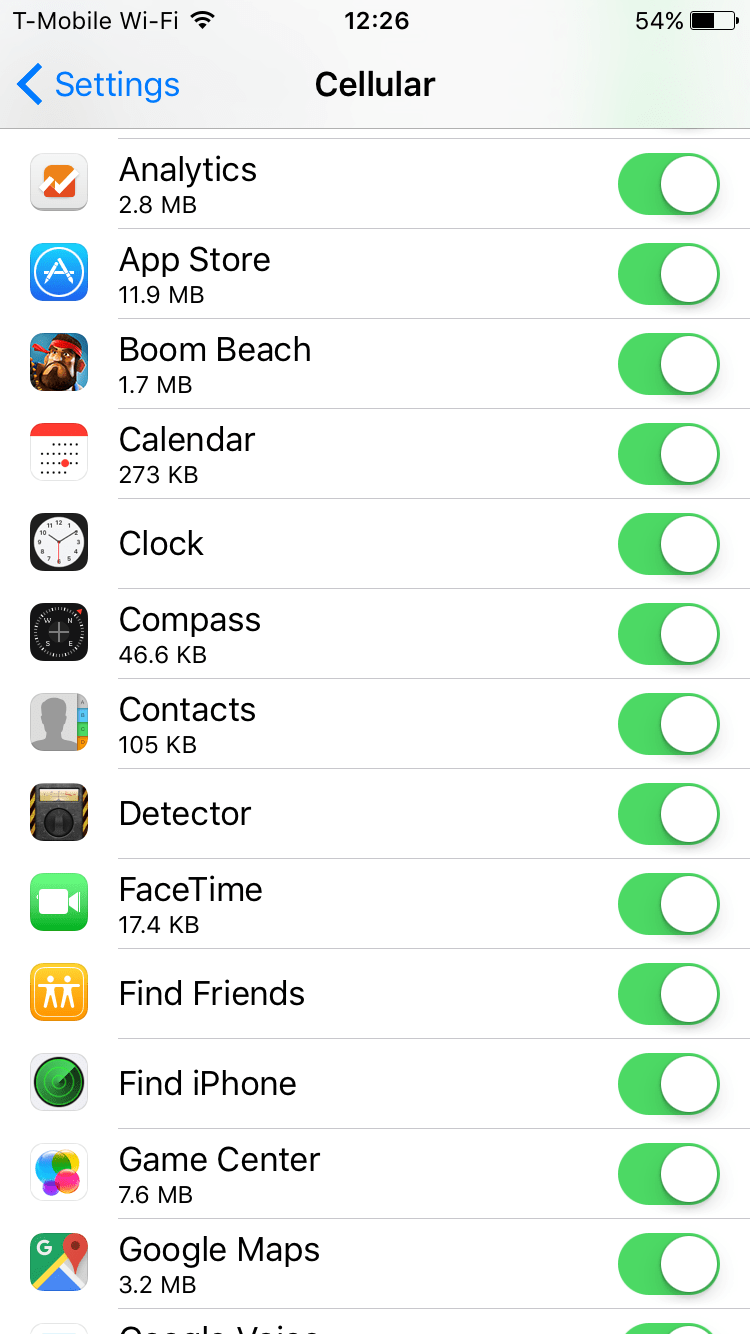Disable cellular access for FaceTime
The width and height of the screenshot is (750, 1334).
pyautogui.click(x=667, y=902)
